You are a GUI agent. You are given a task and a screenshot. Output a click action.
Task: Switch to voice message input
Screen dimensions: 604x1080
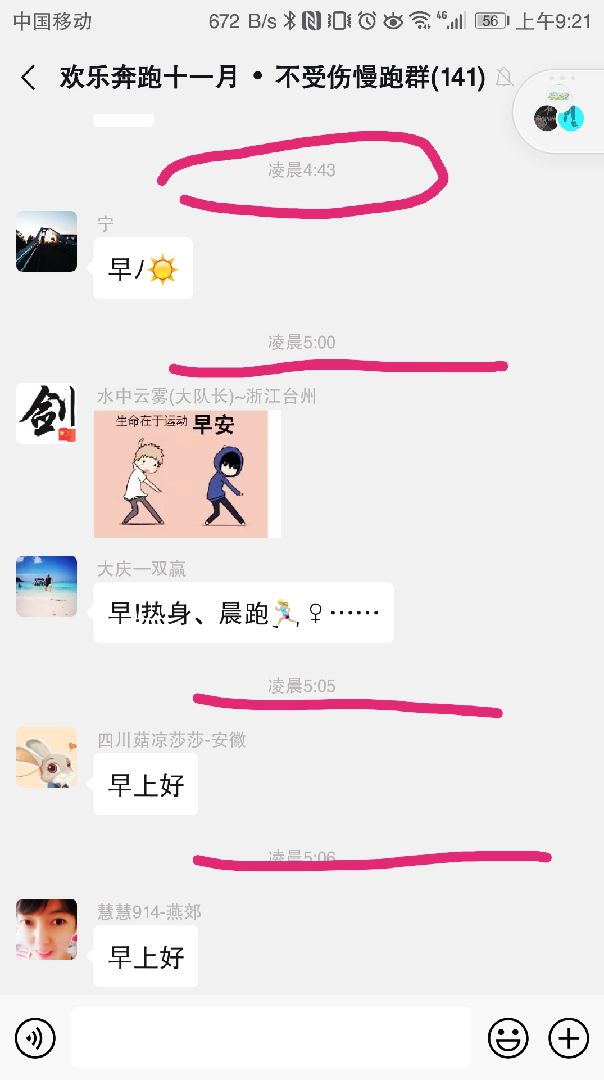(36, 1038)
